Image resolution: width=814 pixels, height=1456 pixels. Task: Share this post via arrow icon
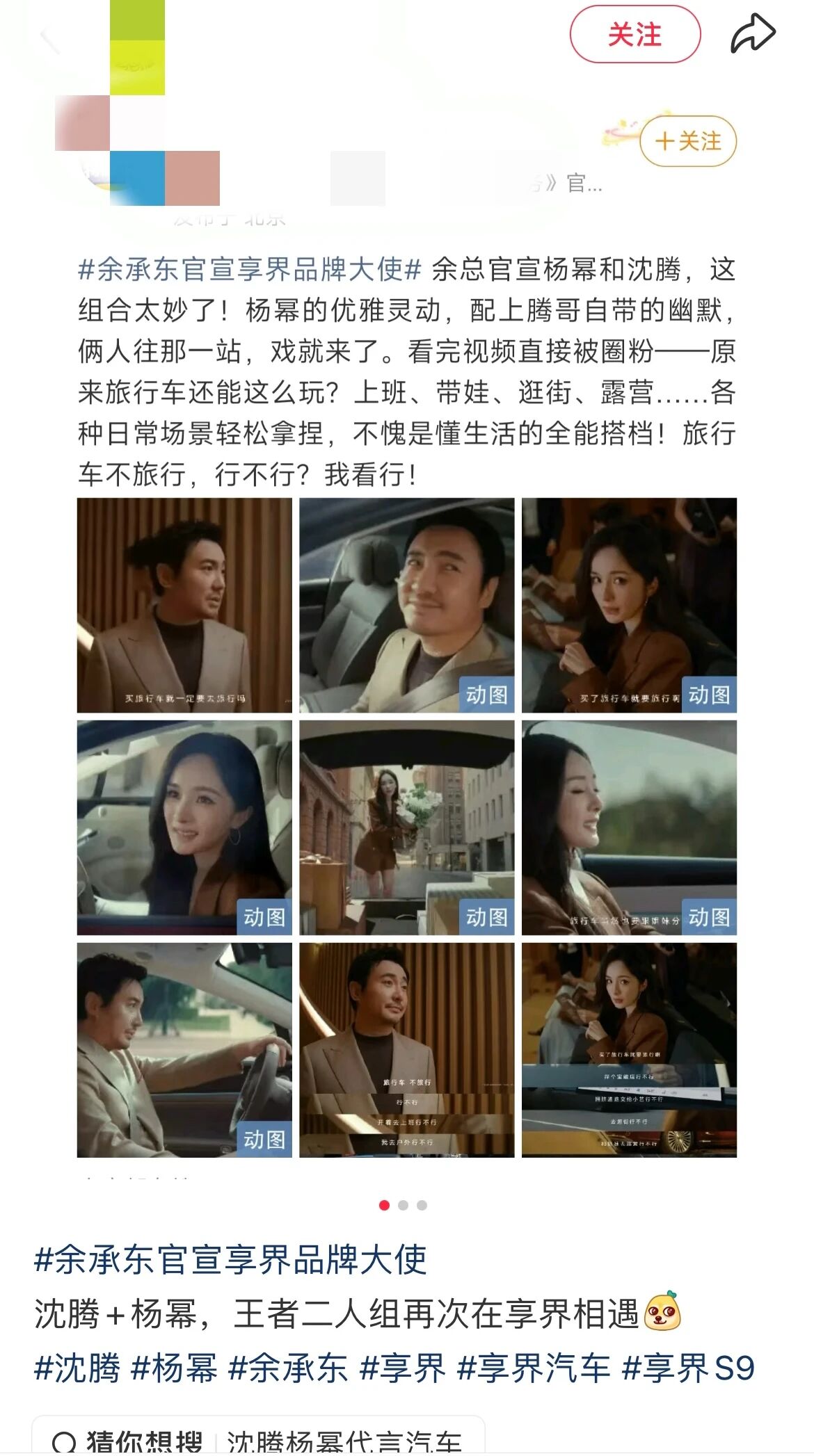(752, 33)
